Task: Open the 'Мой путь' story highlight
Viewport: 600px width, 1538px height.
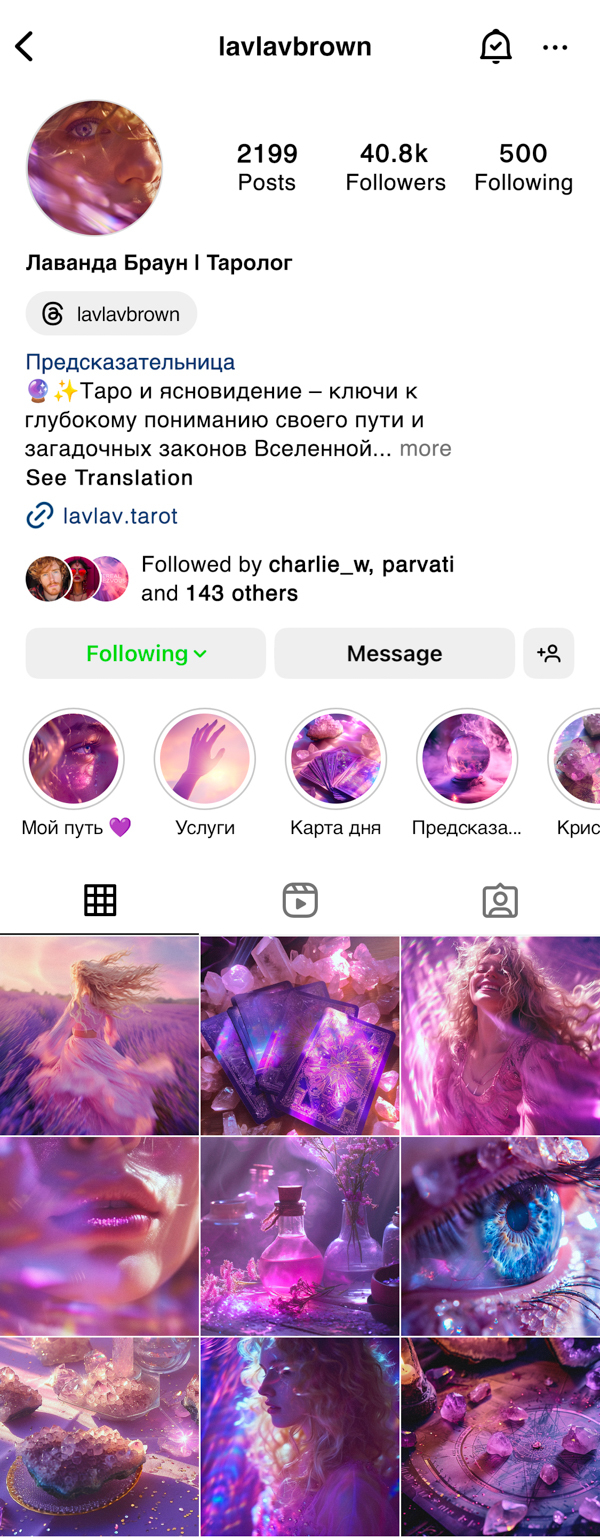Action: (74, 760)
